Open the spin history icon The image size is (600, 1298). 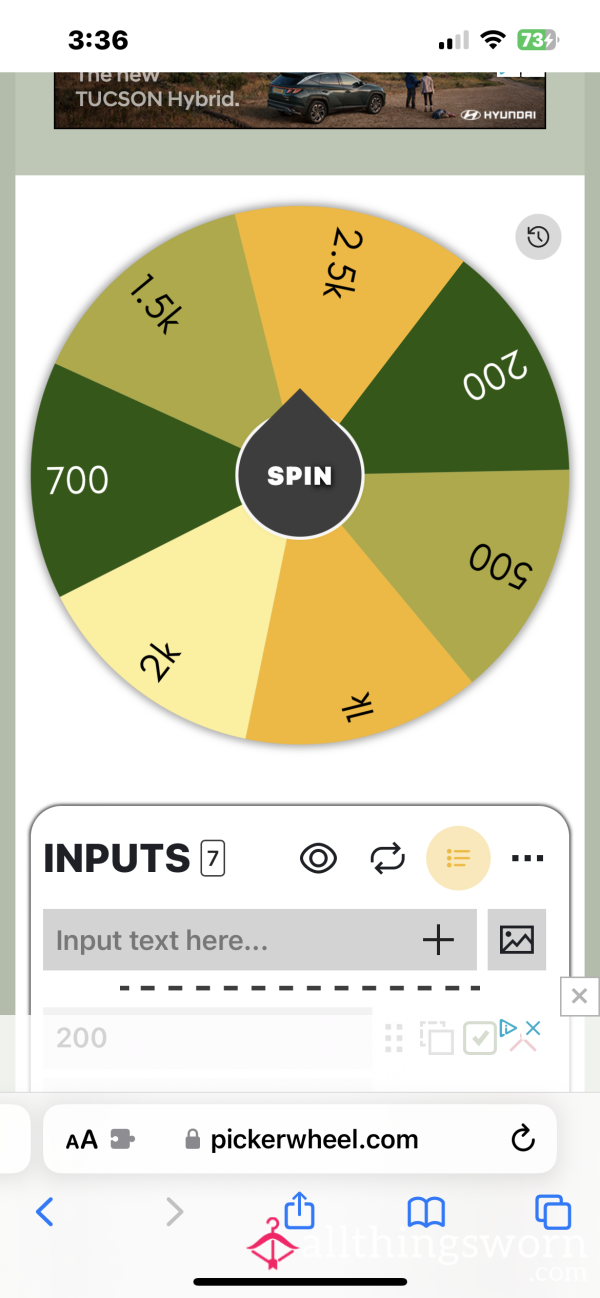point(538,237)
